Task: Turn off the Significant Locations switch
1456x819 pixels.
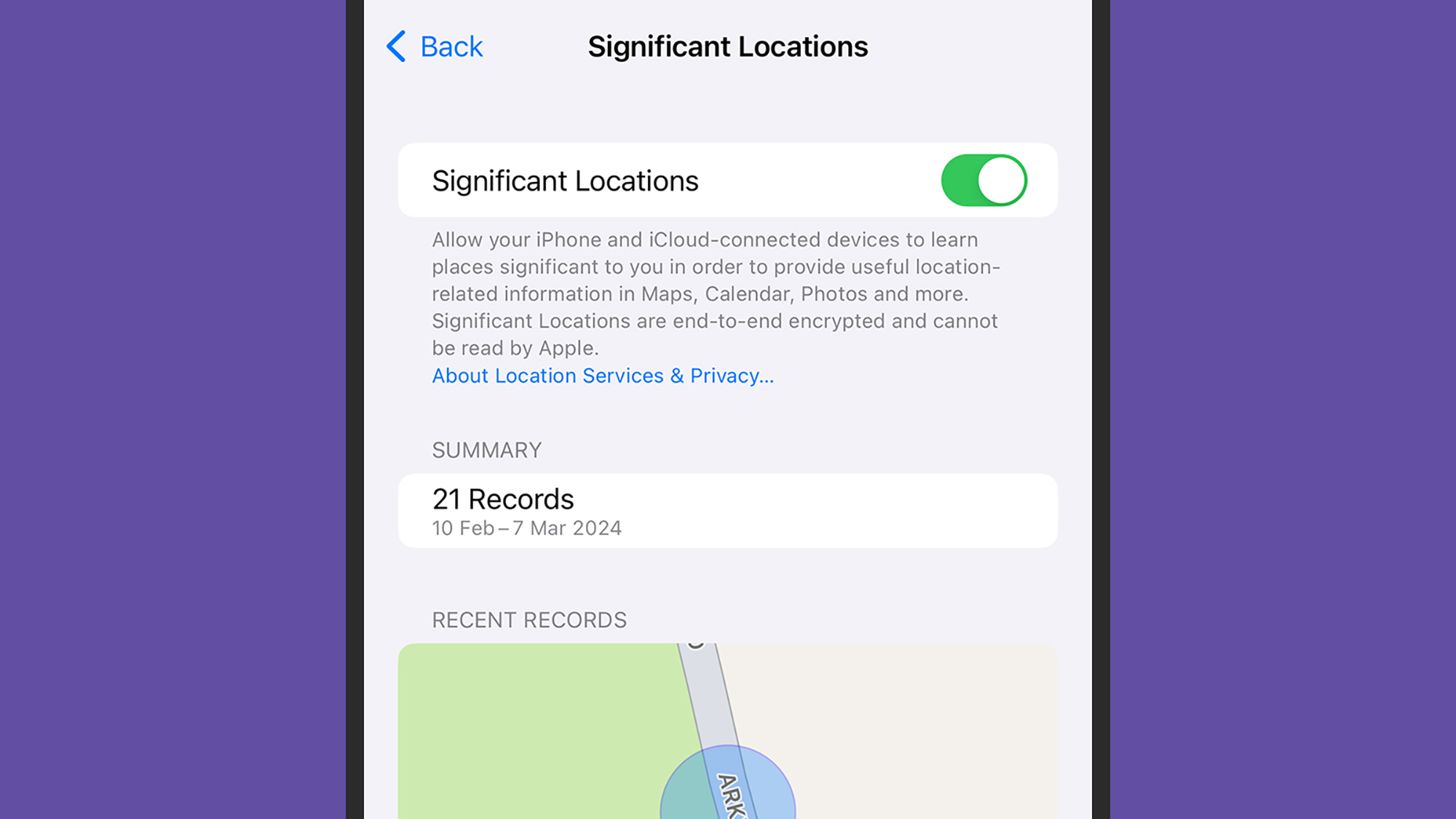Action: (x=984, y=181)
